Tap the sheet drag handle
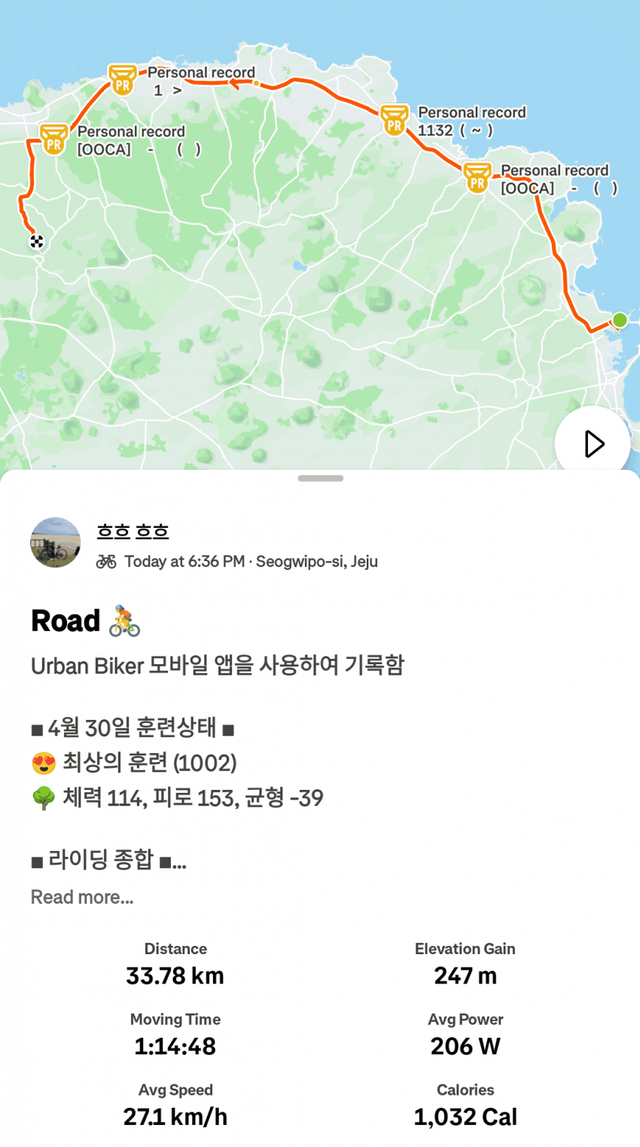The width and height of the screenshot is (640, 1147). (320, 479)
